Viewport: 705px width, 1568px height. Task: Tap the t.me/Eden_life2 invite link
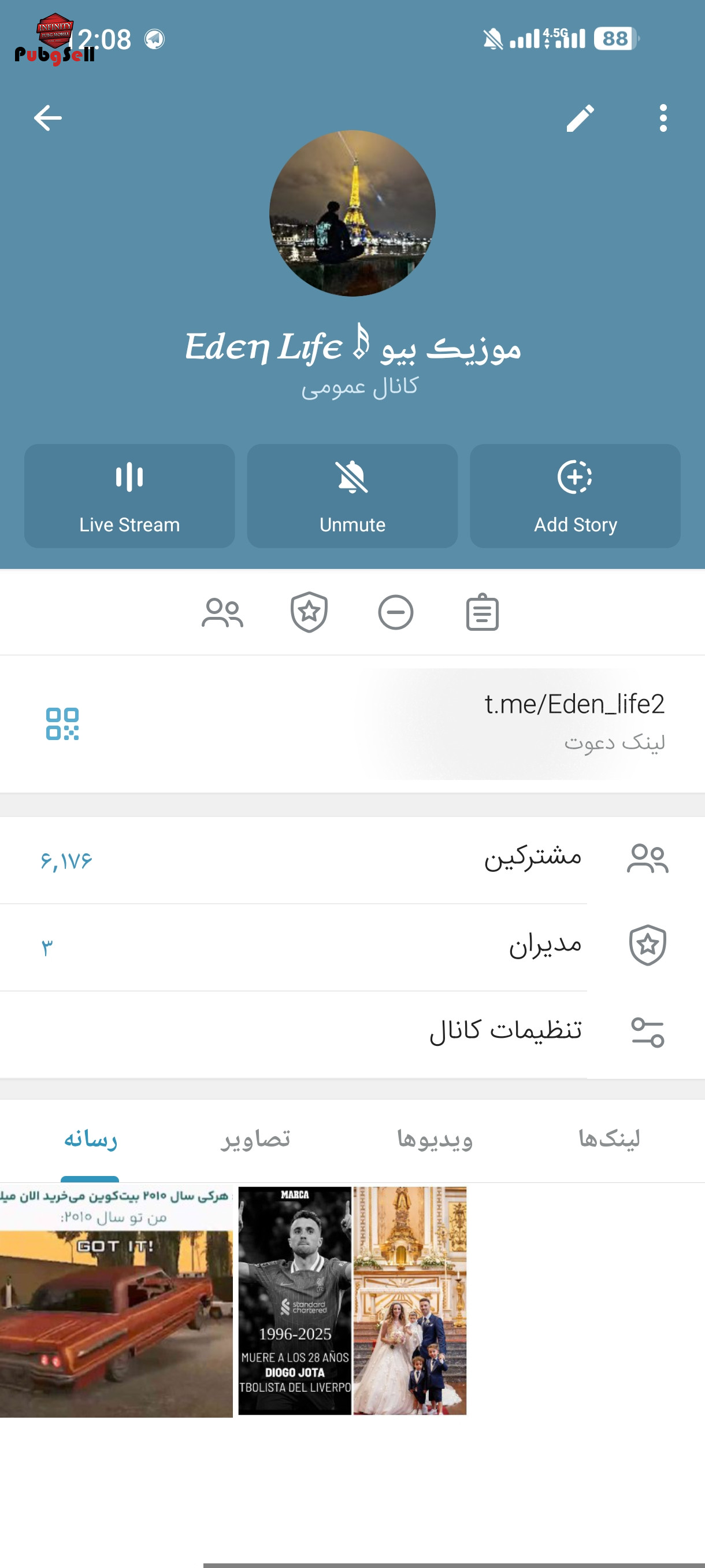[574, 705]
